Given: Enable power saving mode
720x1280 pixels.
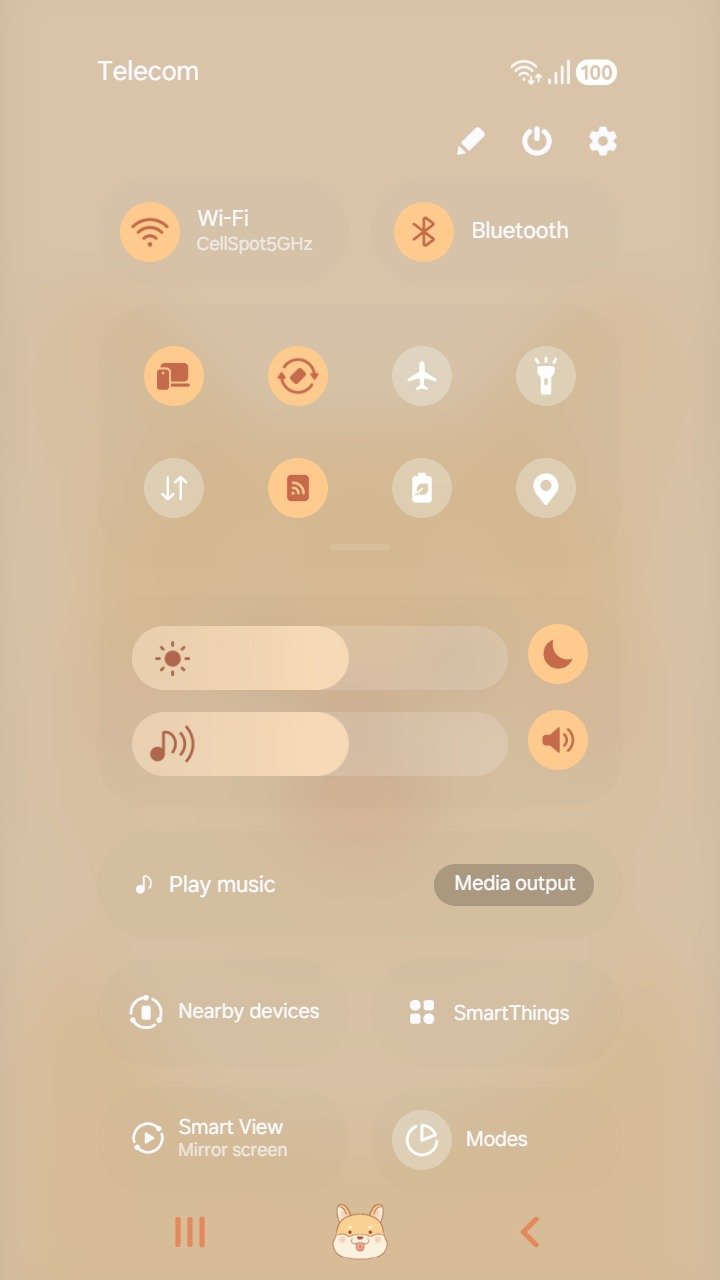Looking at the screenshot, I should coord(422,488).
